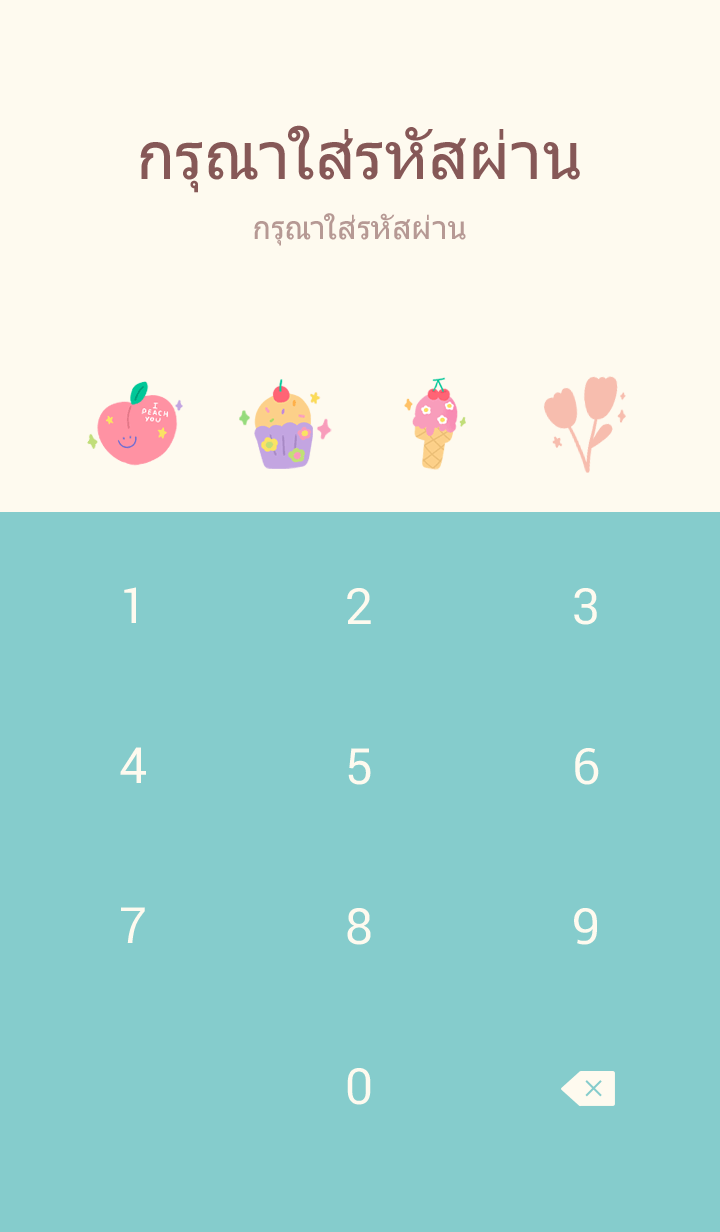This screenshot has height=1232, width=720.
Task: Tap the 5 key
Action: (x=359, y=767)
